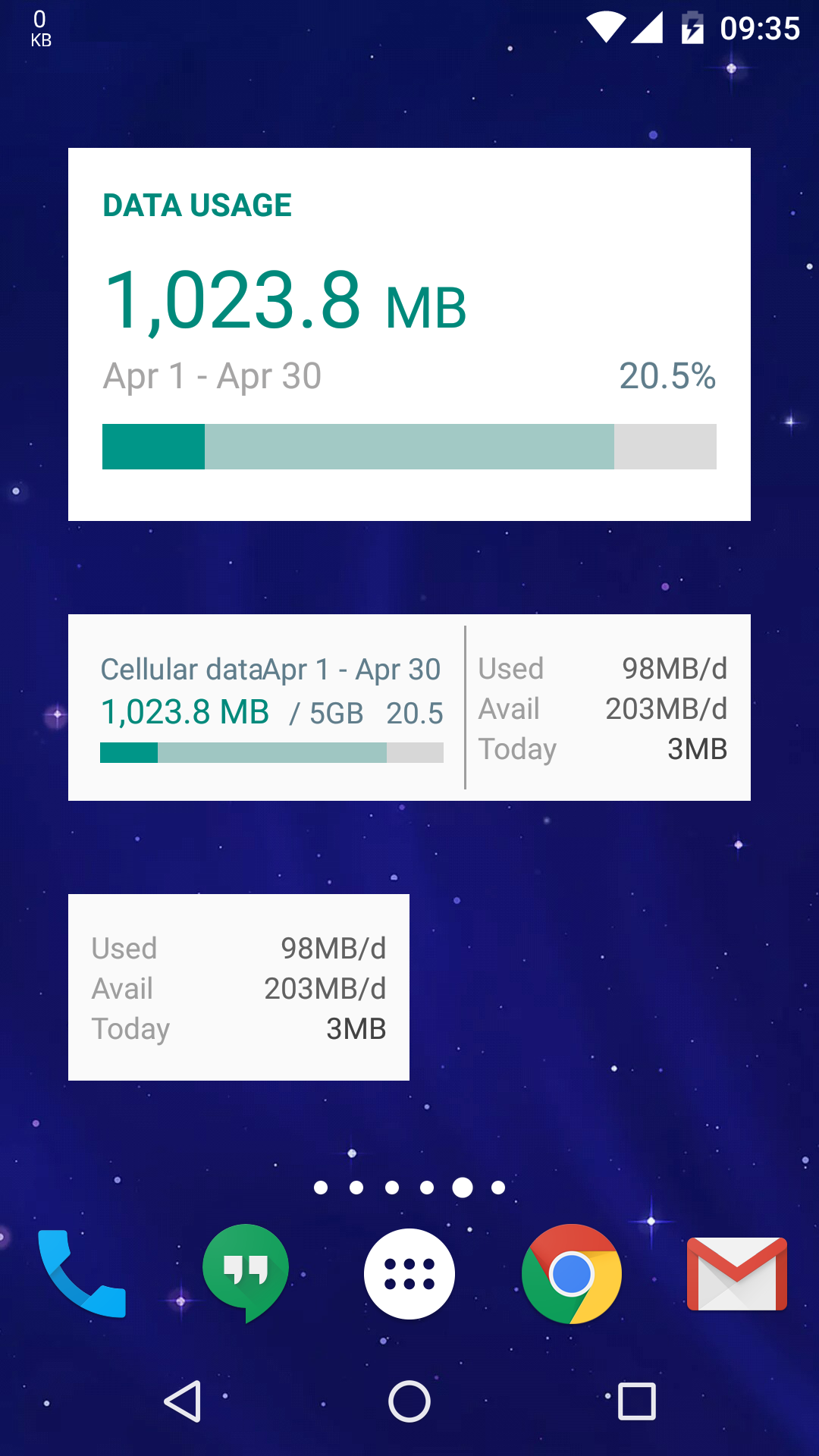Open the Gmail app
The width and height of the screenshot is (819, 1456).
pyautogui.click(x=736, y=1274)
